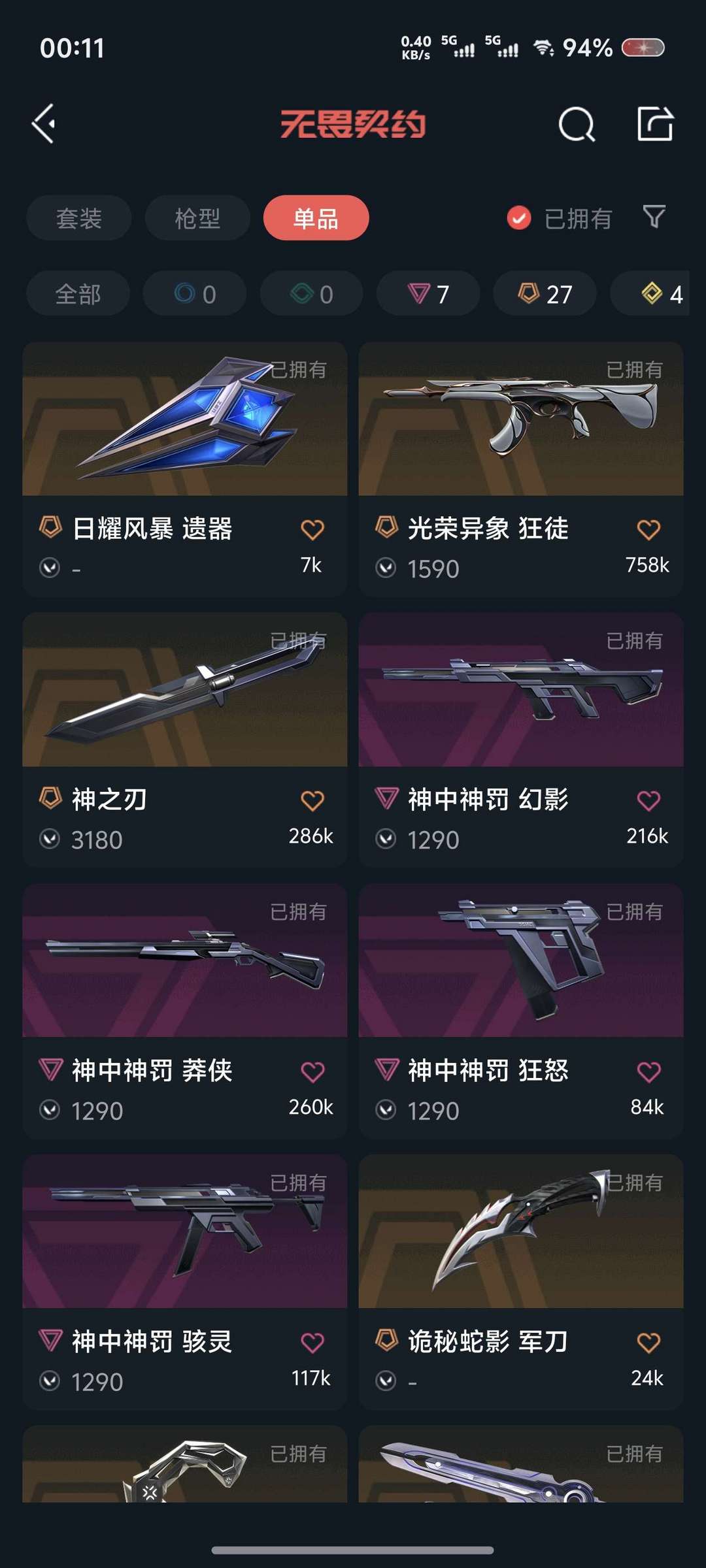Like the 诡秘蛇影 军刀 skin
Image resolution: width=706 pixels, height=1568 pixels.
click(648, 1343)
